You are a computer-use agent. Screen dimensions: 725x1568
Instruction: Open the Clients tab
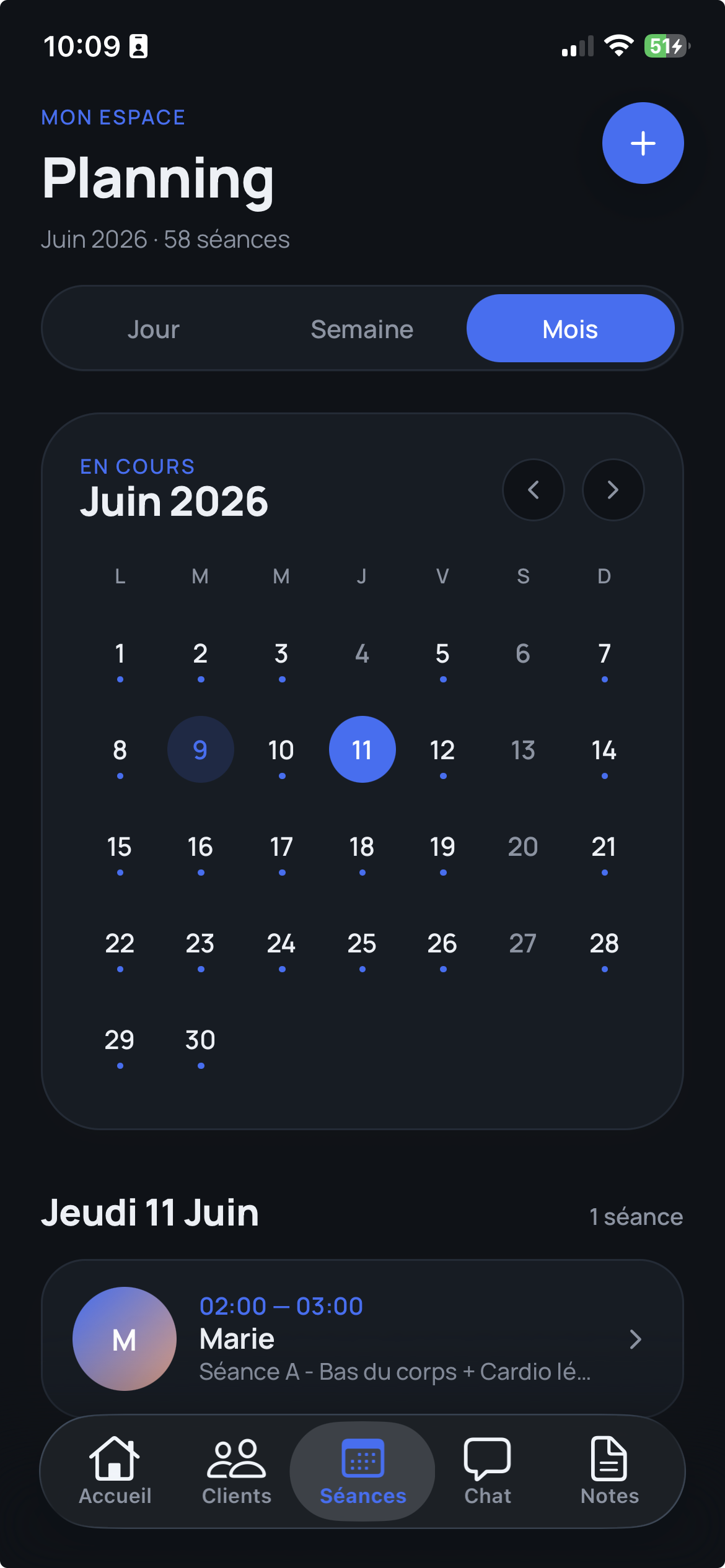pos(237,1471)
